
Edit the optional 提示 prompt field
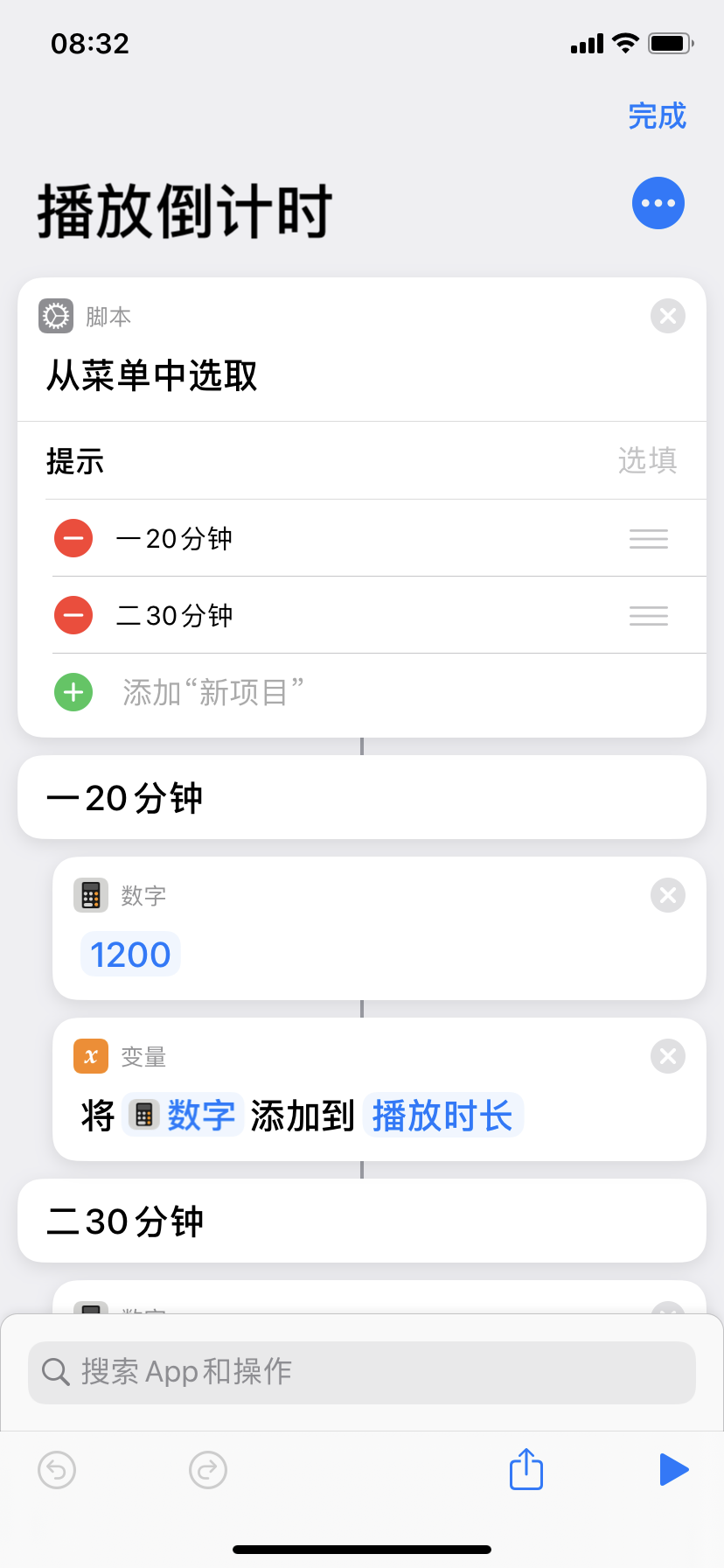coord(646,460)
